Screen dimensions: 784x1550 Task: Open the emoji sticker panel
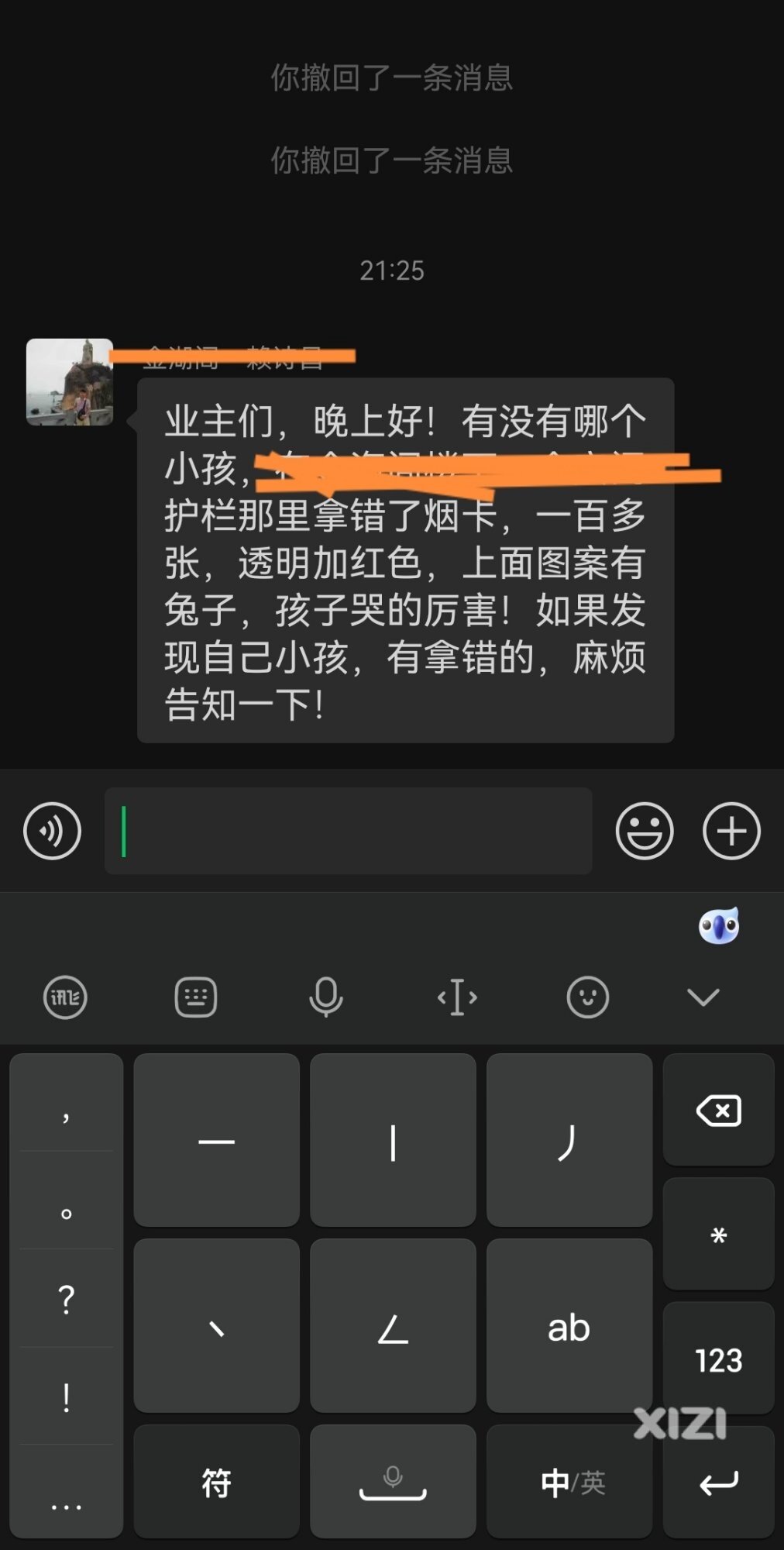[x=644, y=832]
